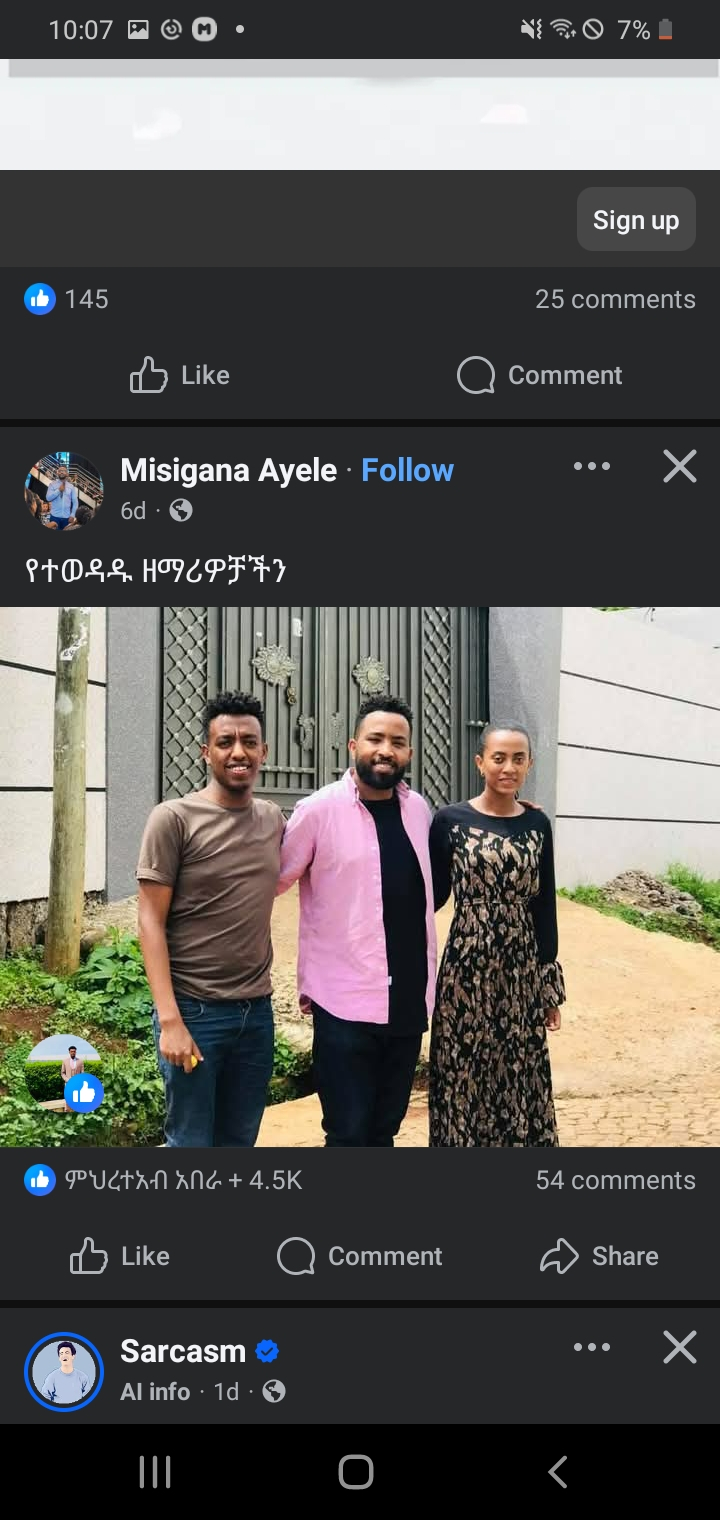Go back using the system back button

(x=558, y=1472)
